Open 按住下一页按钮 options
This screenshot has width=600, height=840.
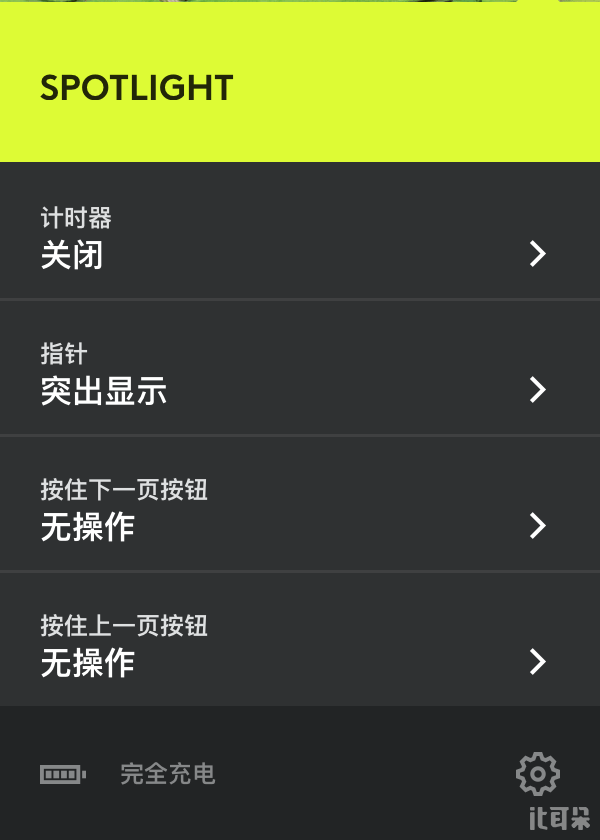[300, 504]
